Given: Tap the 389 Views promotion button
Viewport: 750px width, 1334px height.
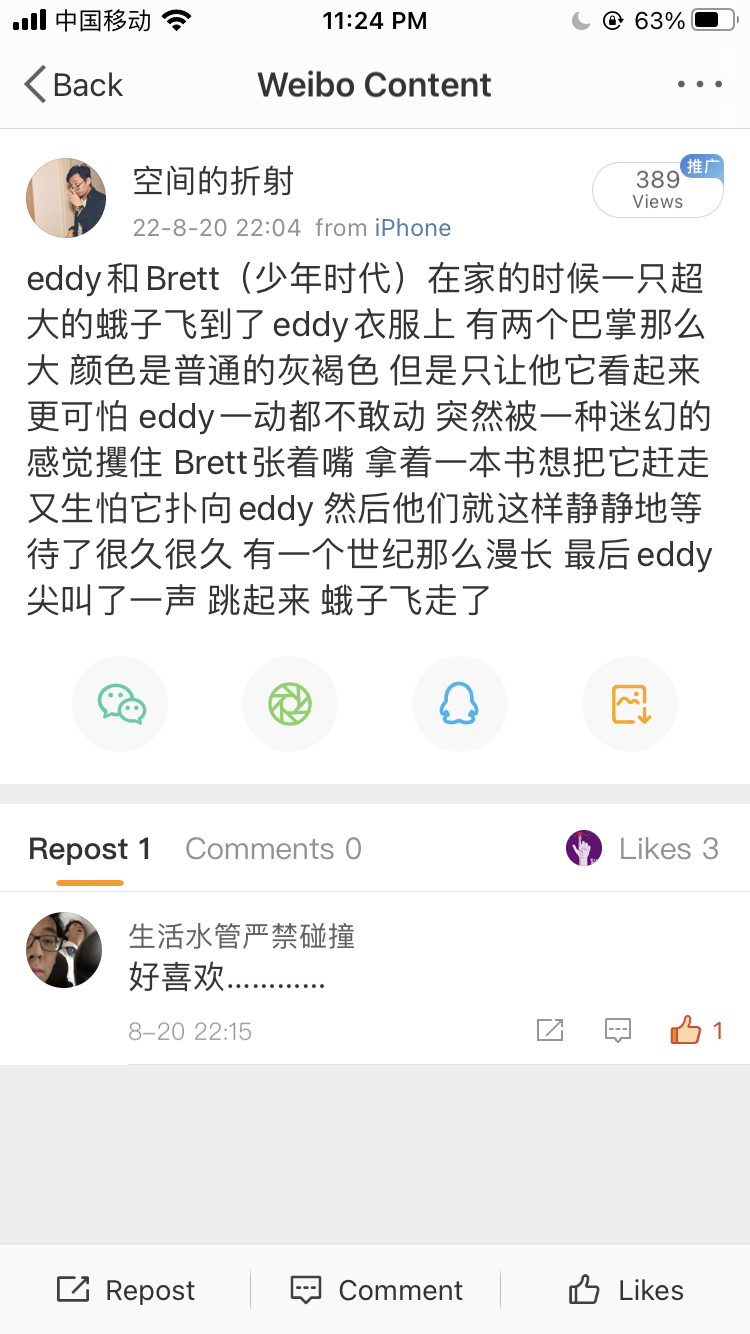Looking at the screenshot, I should point(657,189).
